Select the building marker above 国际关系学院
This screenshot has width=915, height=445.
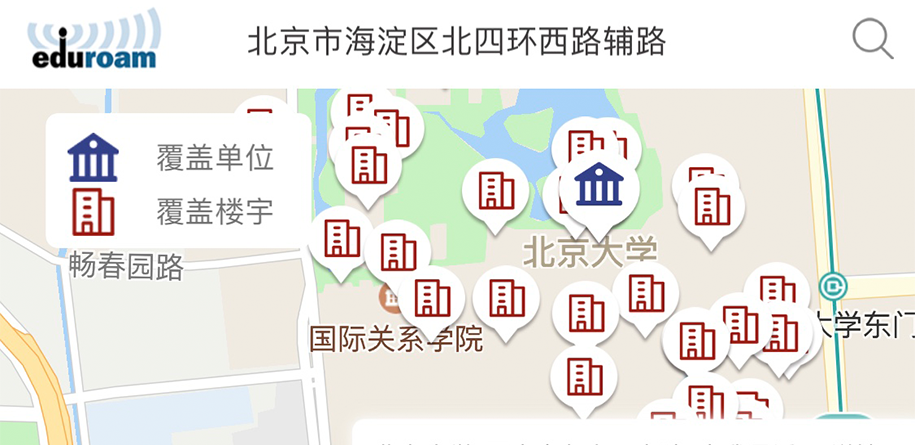pyautogui.click(x=432, y=298)
